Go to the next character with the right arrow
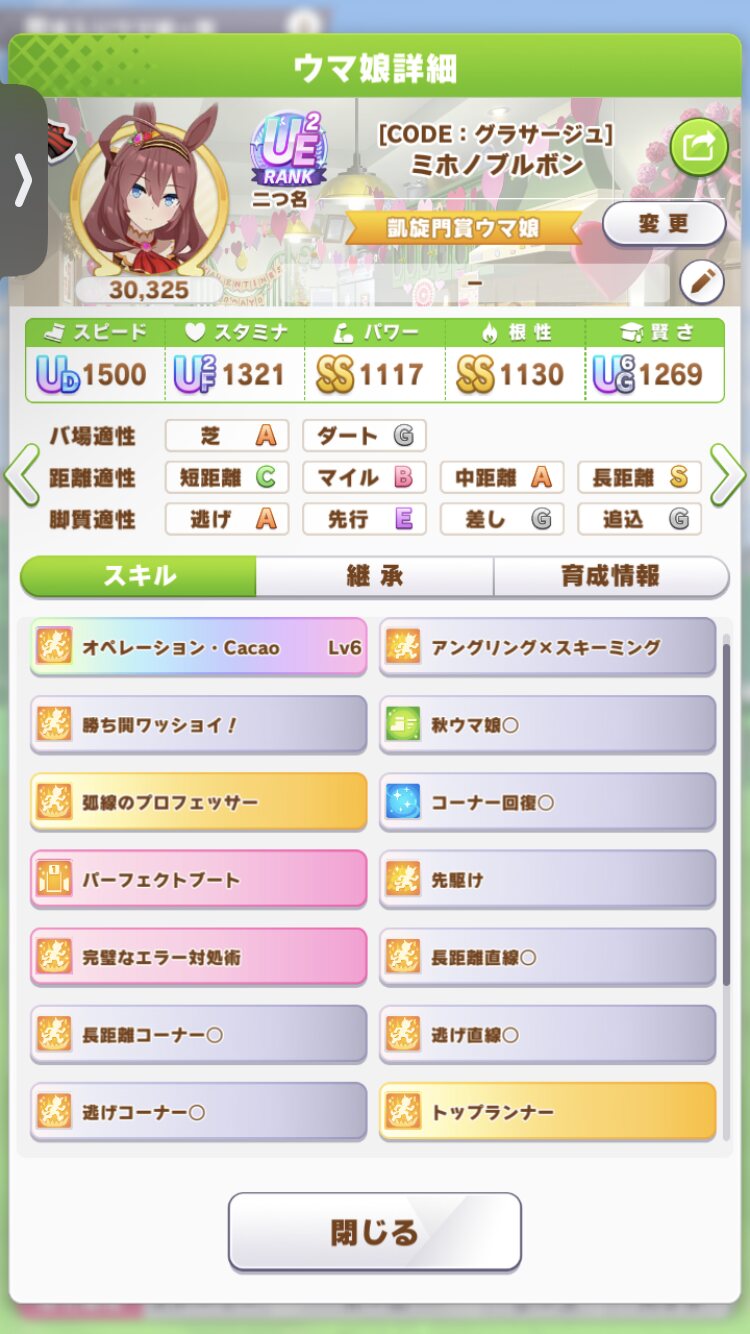750x1334 pixels. 727,476
